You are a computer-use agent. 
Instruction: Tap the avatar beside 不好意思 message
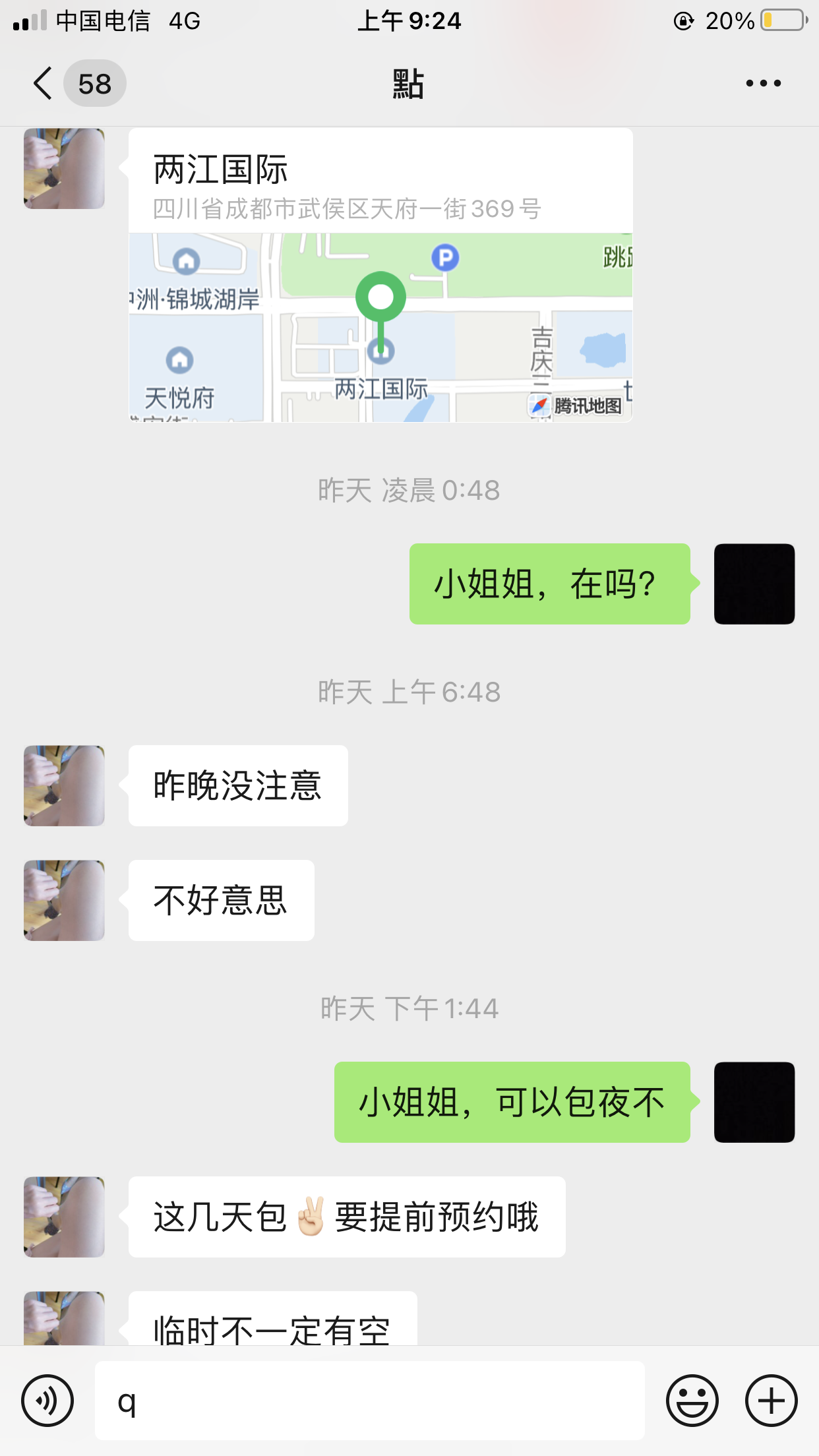[x=63, y=901]
